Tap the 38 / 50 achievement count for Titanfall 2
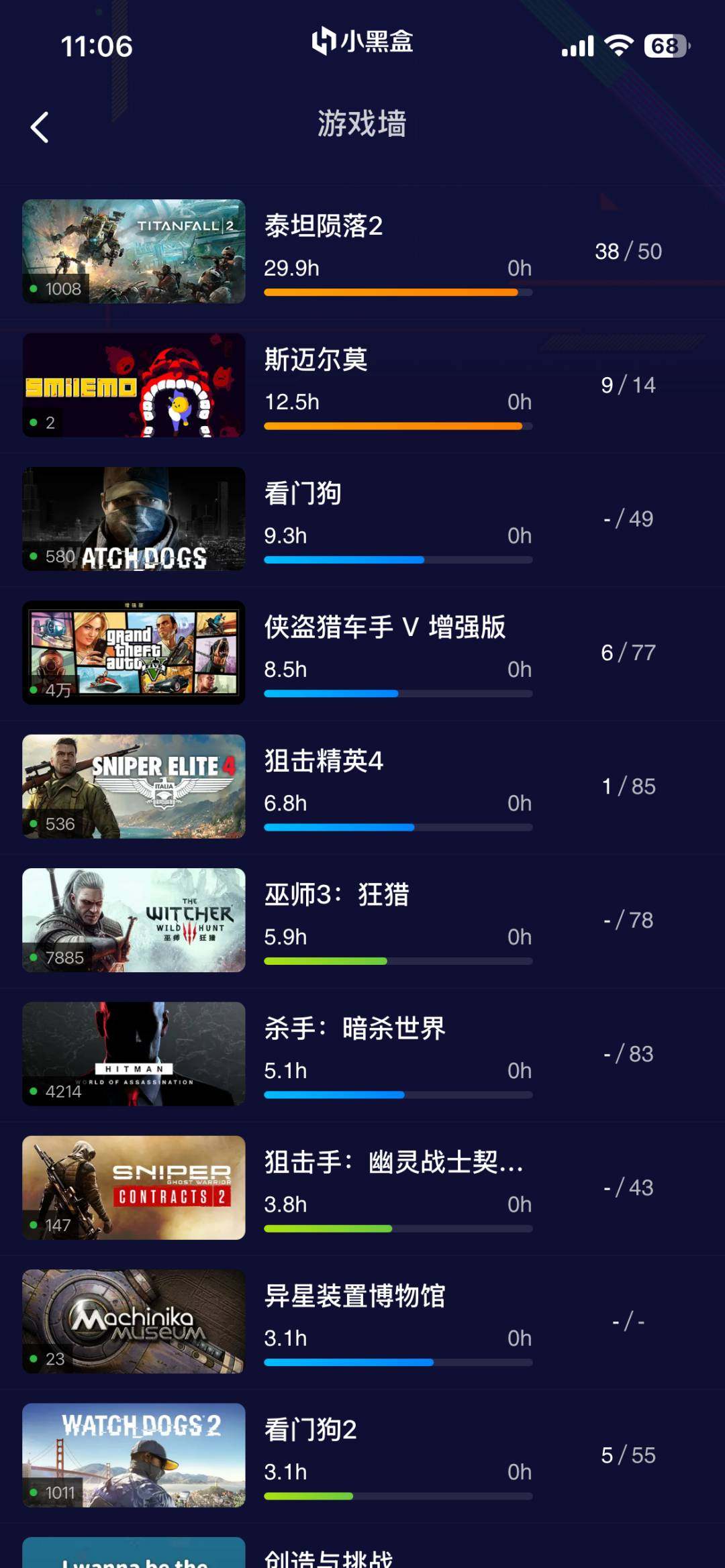This screenshot has height=1568, width=725. tap(627, 252)
